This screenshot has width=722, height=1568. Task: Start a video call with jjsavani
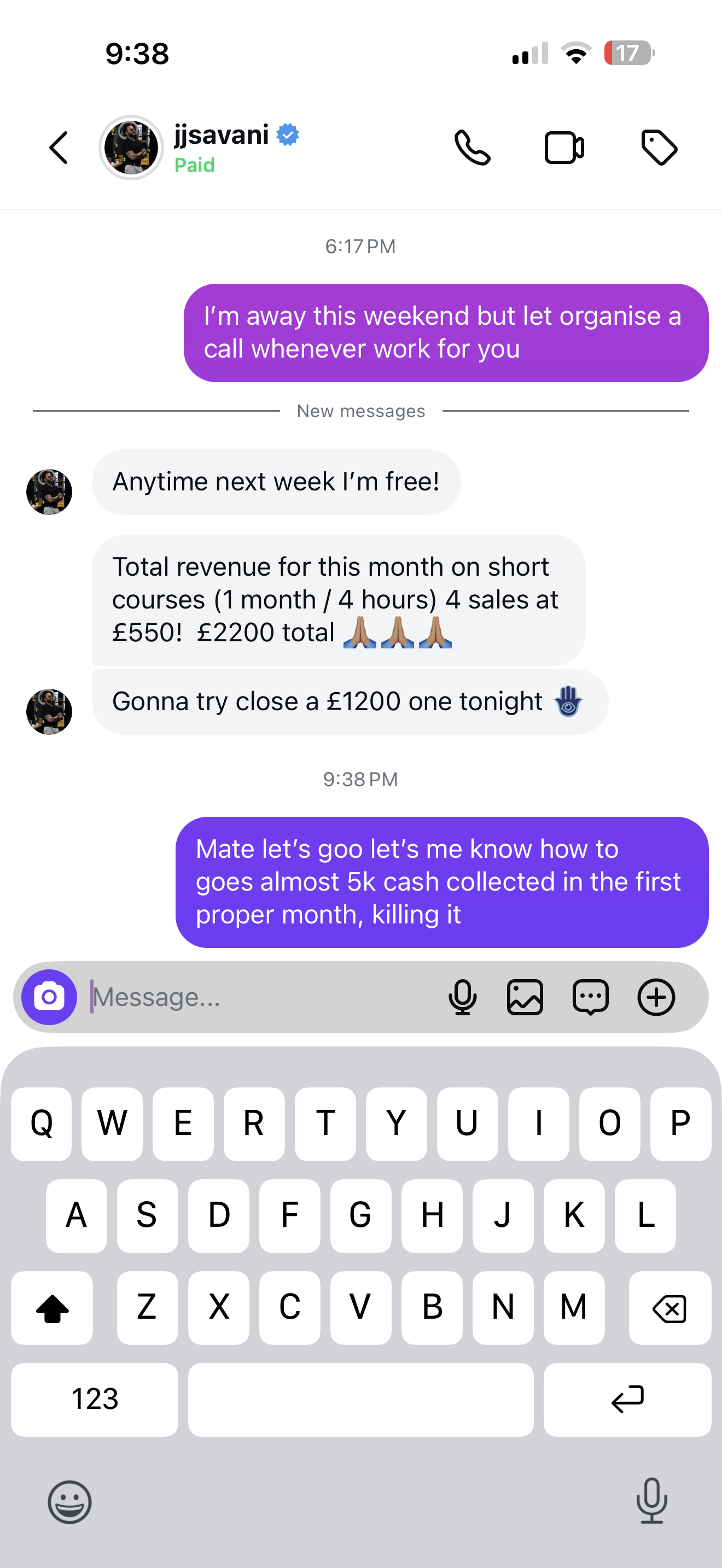[x=564, y=147]
